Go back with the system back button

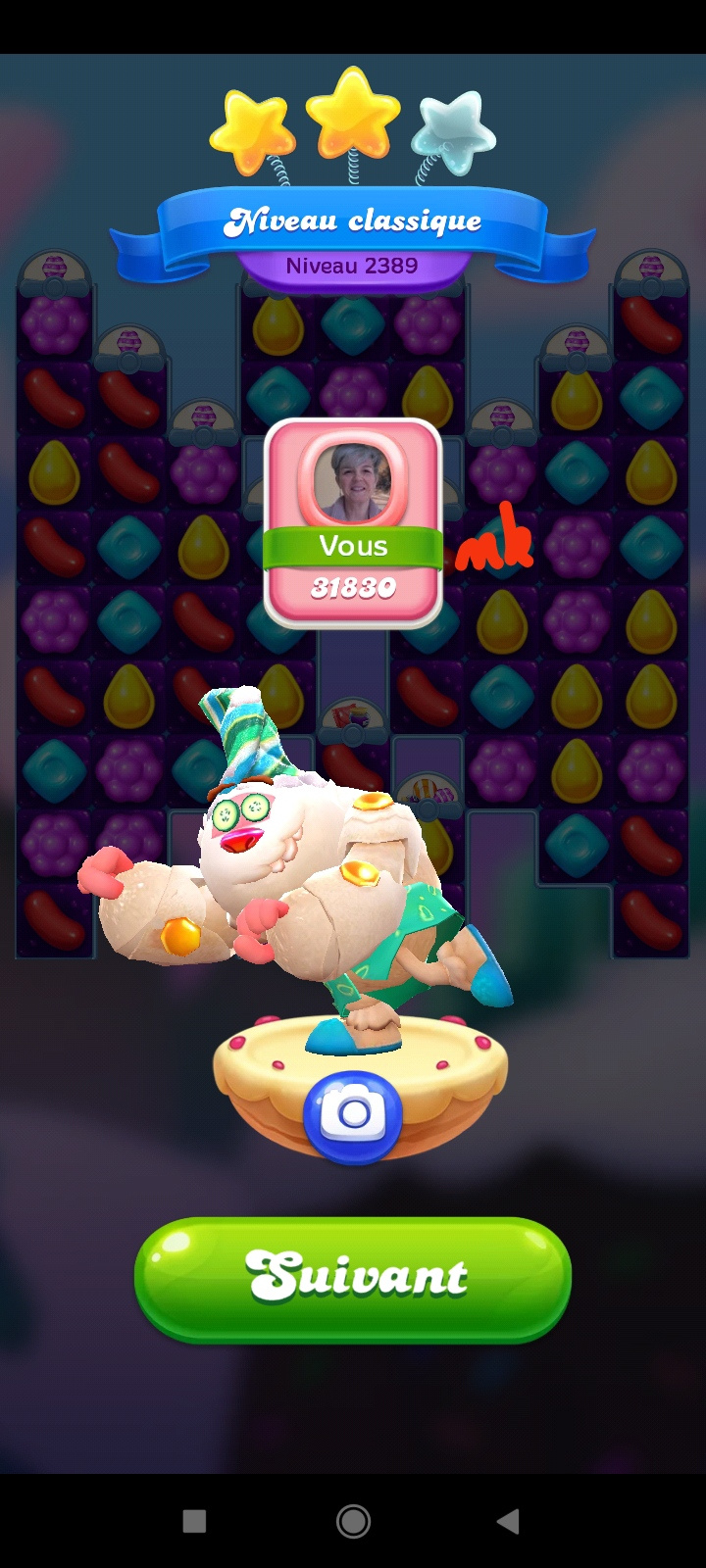click(507, 1521)
